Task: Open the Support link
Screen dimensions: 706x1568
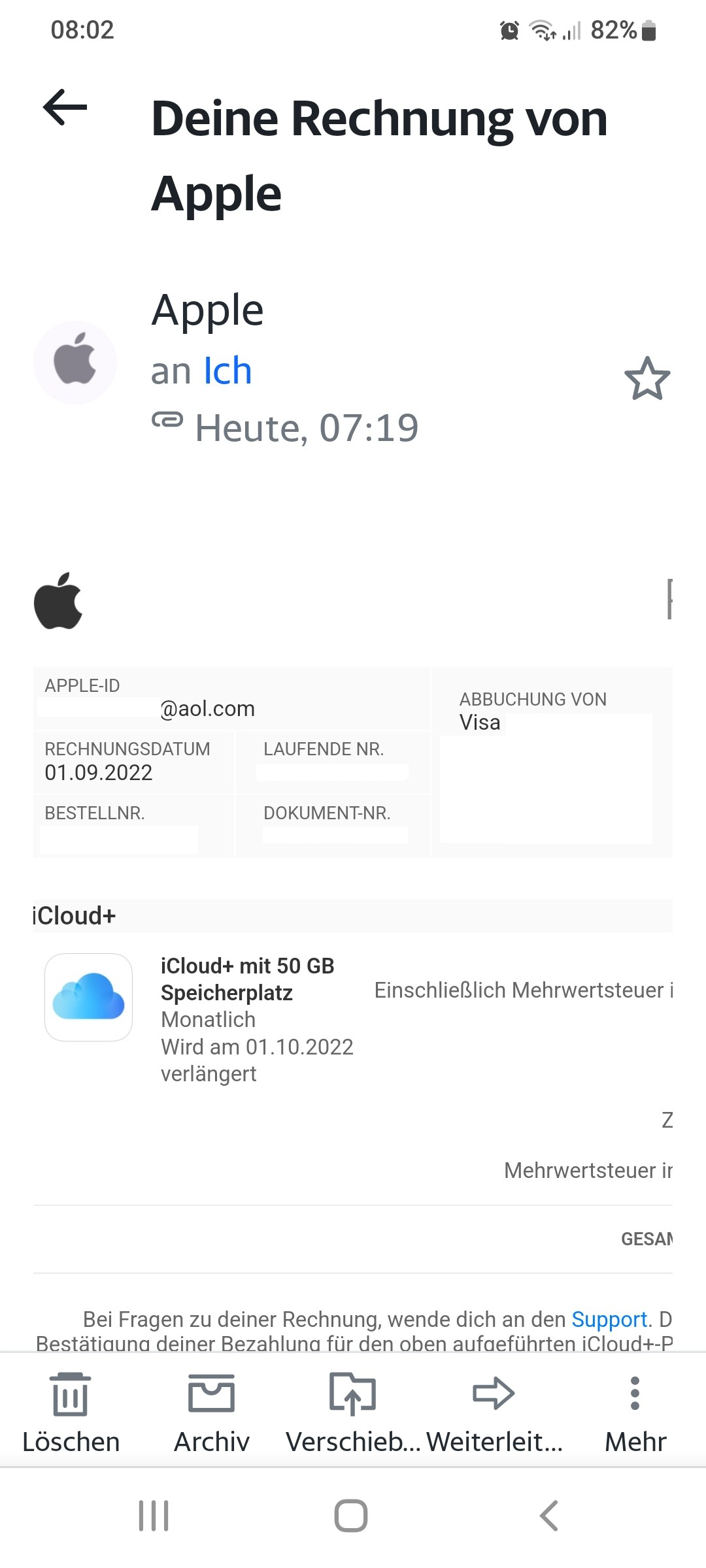Action: coord(609,1319)
